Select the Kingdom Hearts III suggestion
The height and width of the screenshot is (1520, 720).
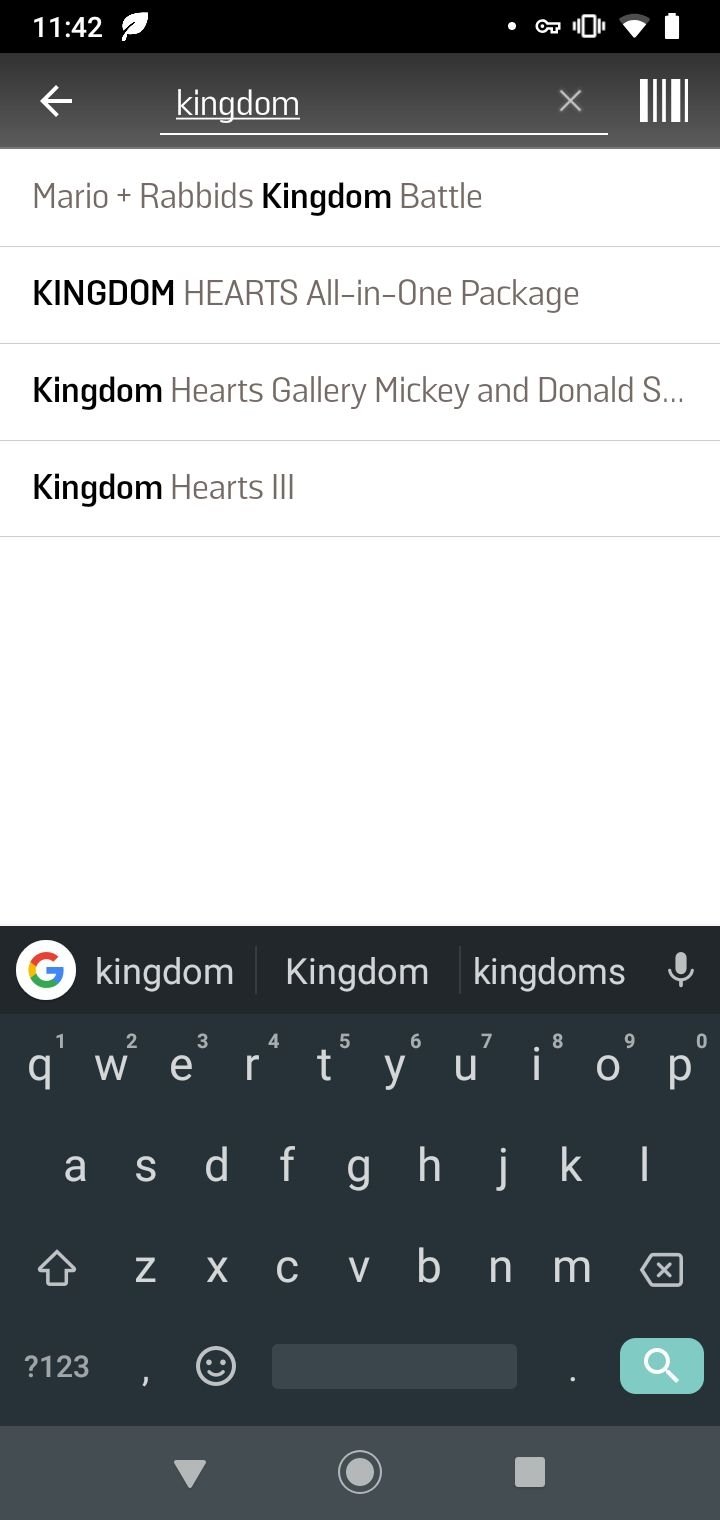pyautogui.click(x=360, y=488)
